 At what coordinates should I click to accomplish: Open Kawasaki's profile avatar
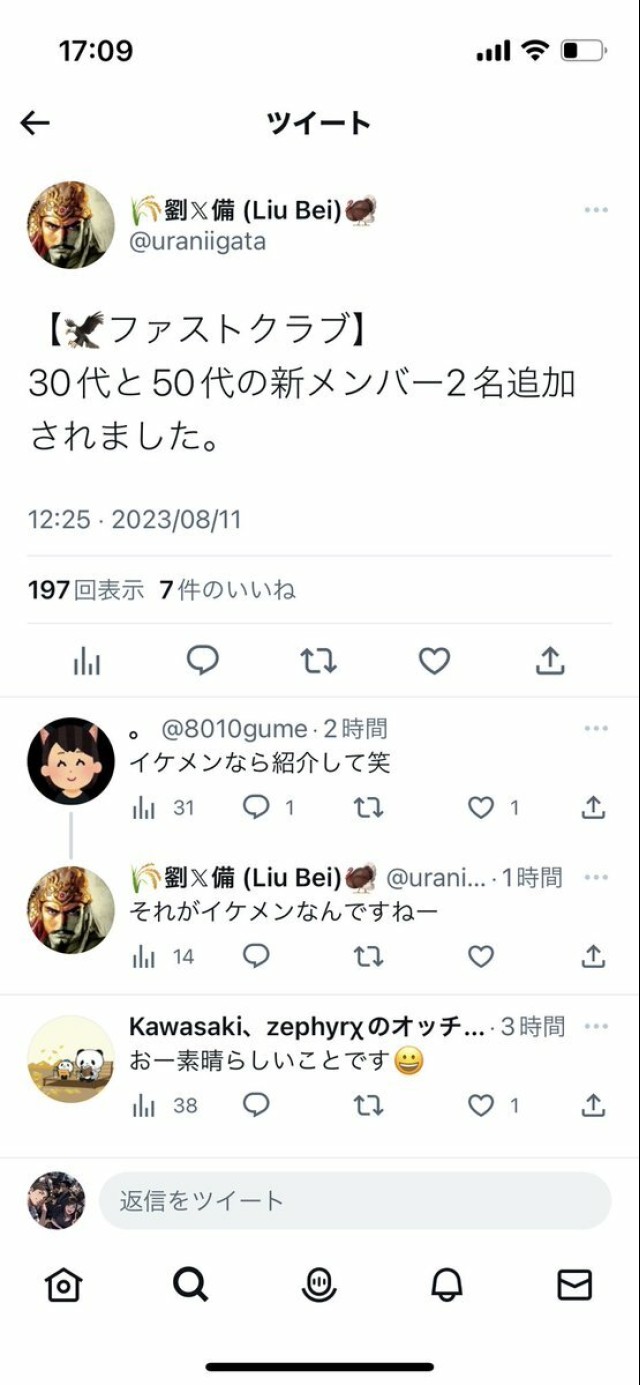[x=70, y=1060]
